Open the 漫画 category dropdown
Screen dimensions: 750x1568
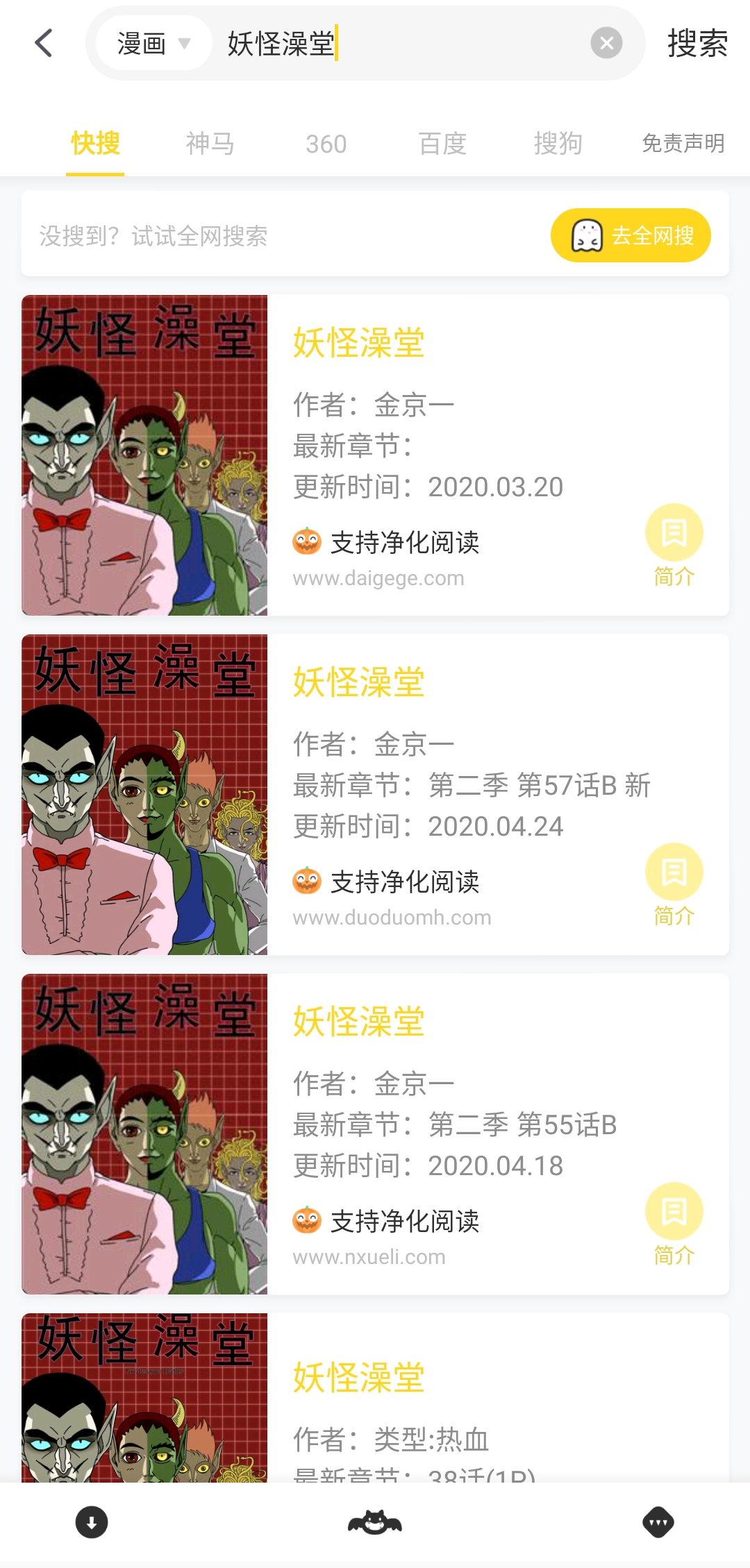[x=153, y=43]
